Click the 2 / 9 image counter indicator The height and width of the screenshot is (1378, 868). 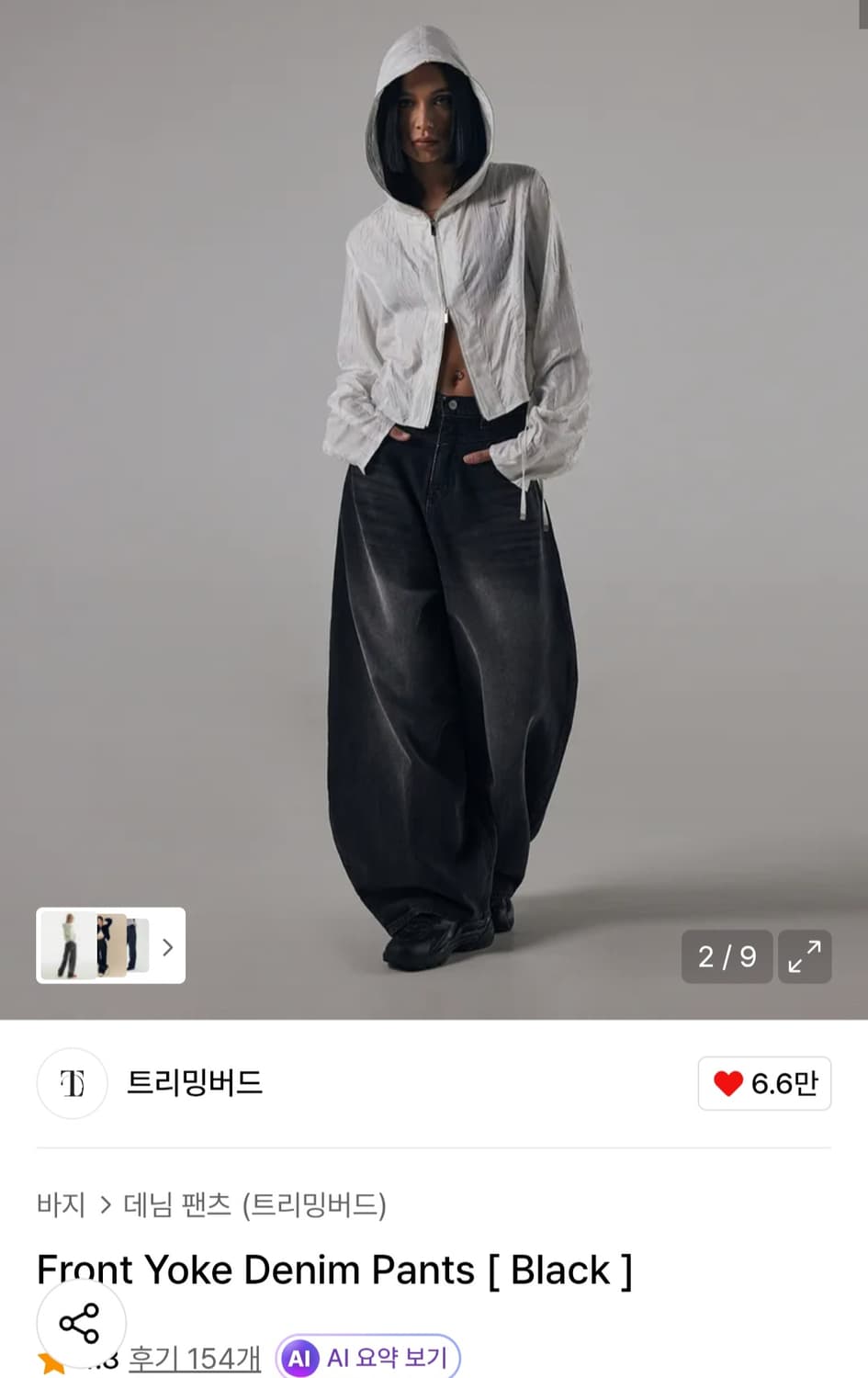727,957
